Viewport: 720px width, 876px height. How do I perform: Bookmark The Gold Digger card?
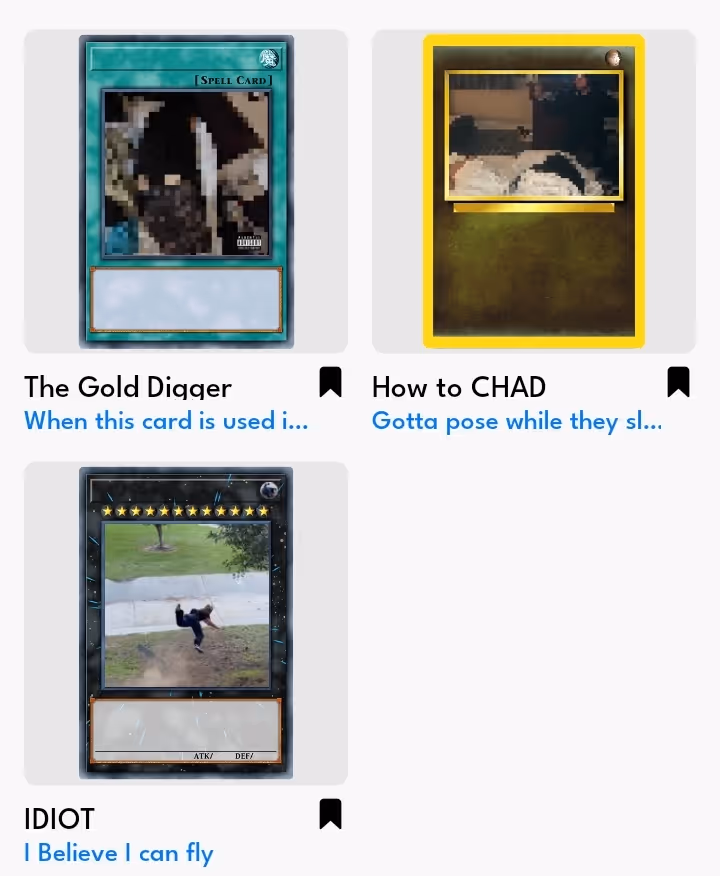(330, 382)
